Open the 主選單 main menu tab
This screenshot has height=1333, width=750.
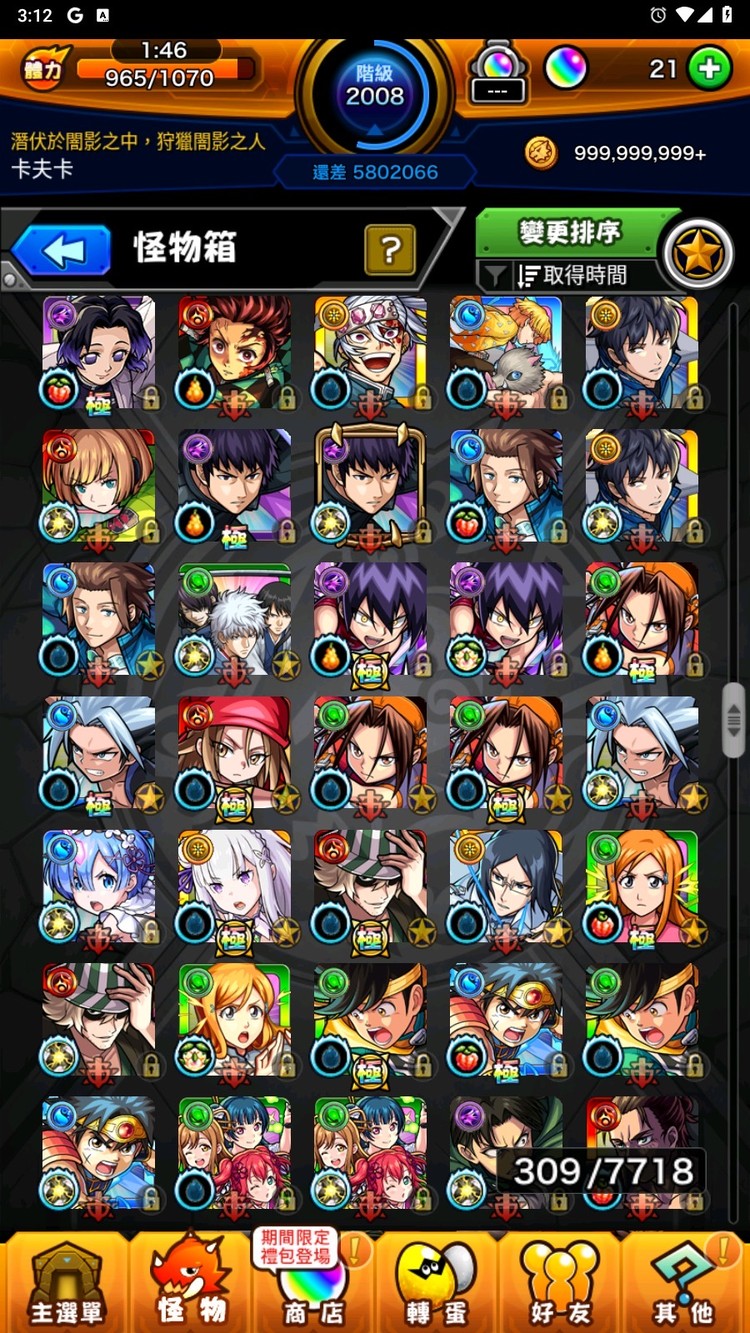pos(64,1283)
